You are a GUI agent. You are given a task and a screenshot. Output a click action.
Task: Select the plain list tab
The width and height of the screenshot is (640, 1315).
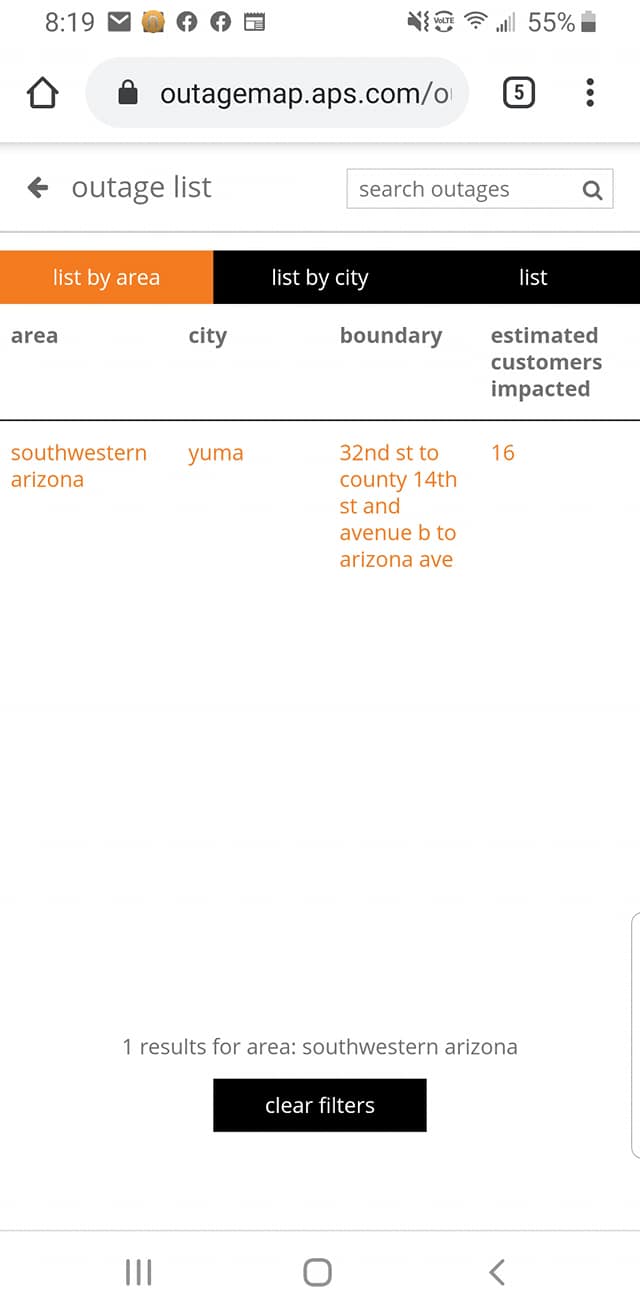tap(533, 278)
